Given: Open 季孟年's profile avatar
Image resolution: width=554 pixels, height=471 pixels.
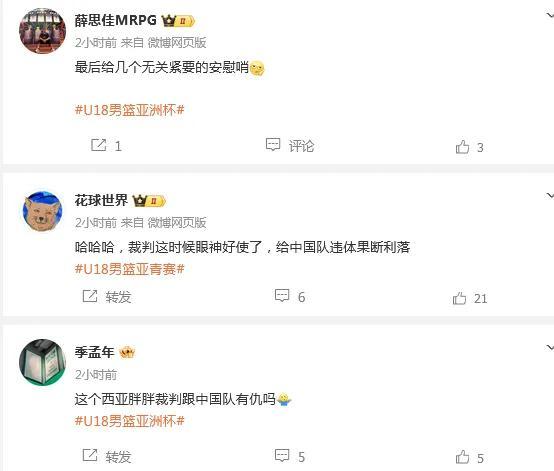Looking at the screenshot, I should [x=42, y=362].
